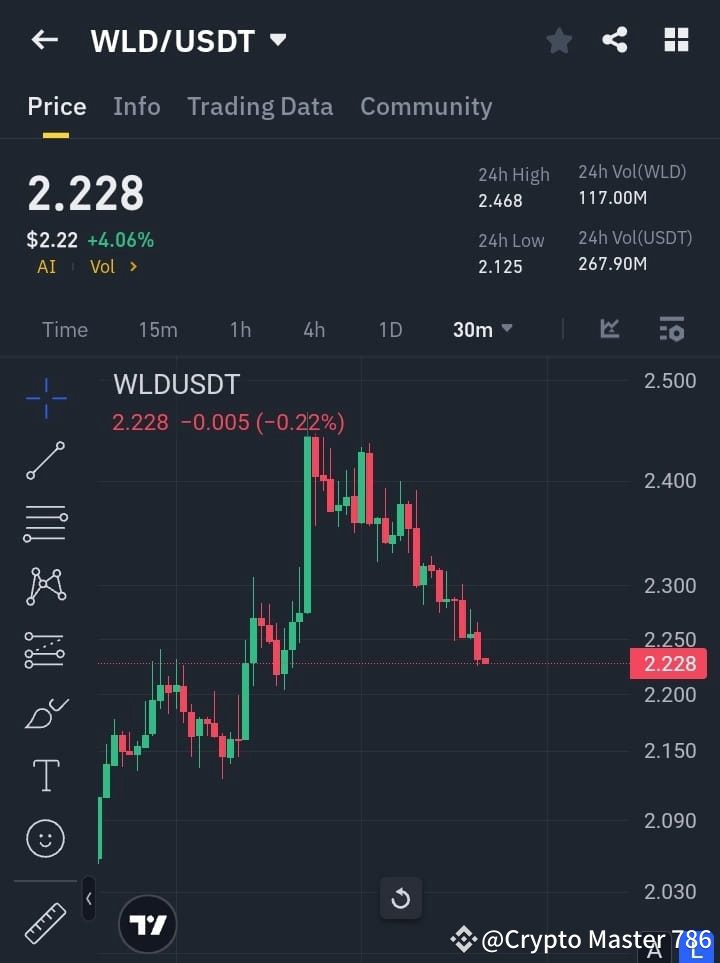This screenshot has width=720, height=963.
Task: Reset the chart view with refresh button
Action: tap(400, 898)
